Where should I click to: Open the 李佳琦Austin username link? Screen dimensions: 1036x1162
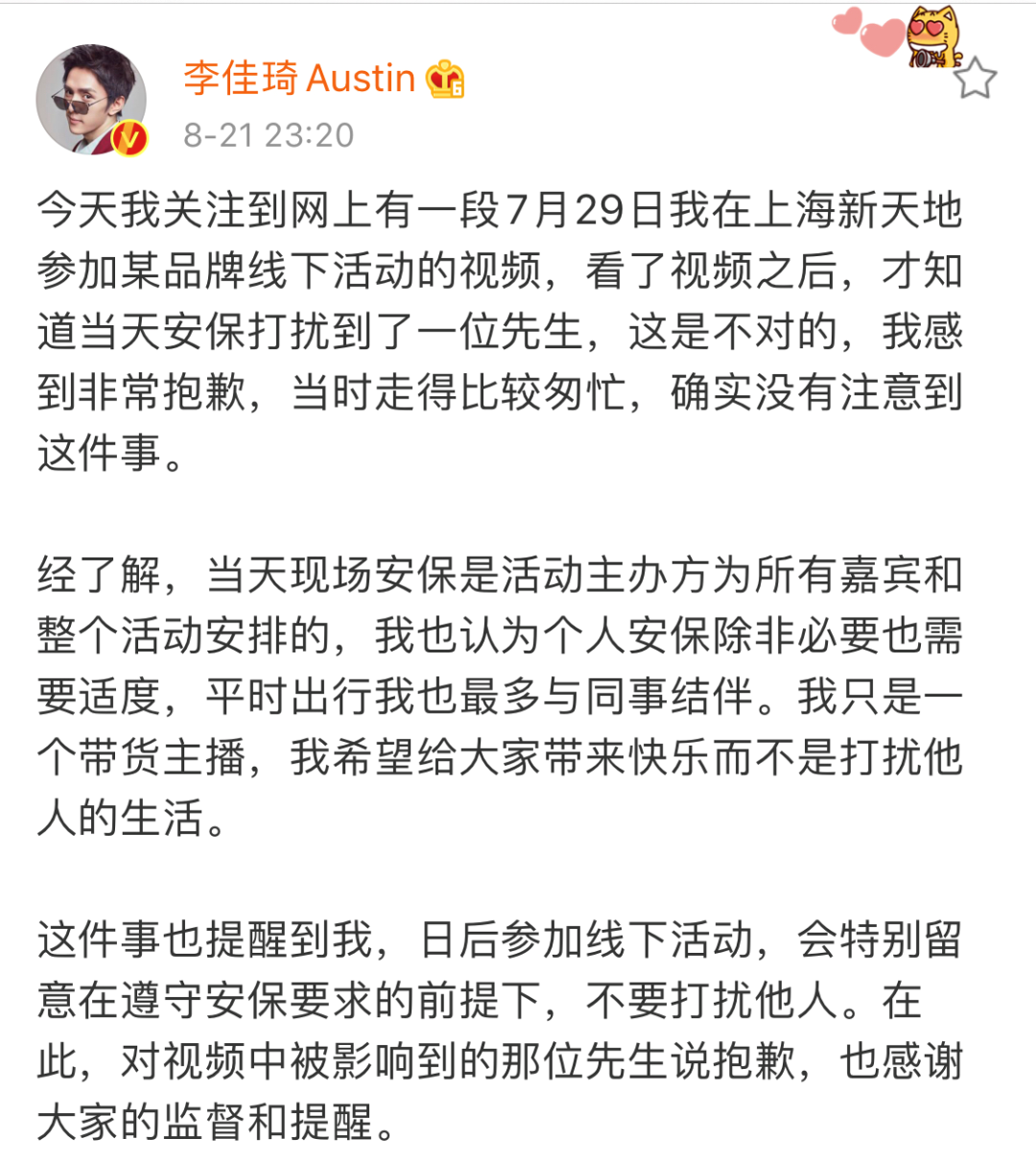pyautogui.click(x=298, y=78)
